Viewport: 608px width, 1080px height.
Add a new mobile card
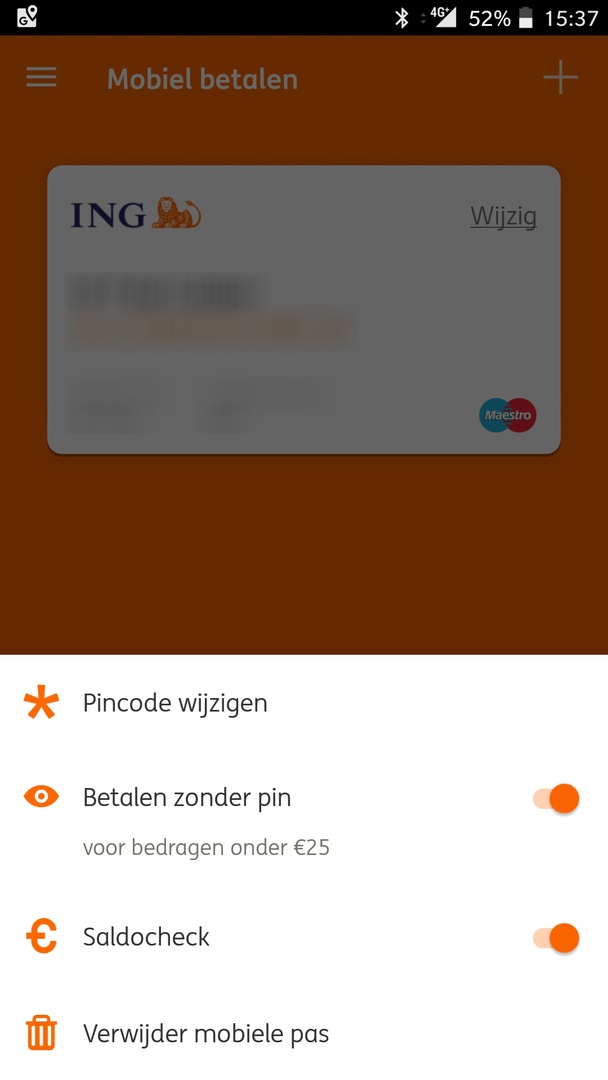click(x=560, y=78)
